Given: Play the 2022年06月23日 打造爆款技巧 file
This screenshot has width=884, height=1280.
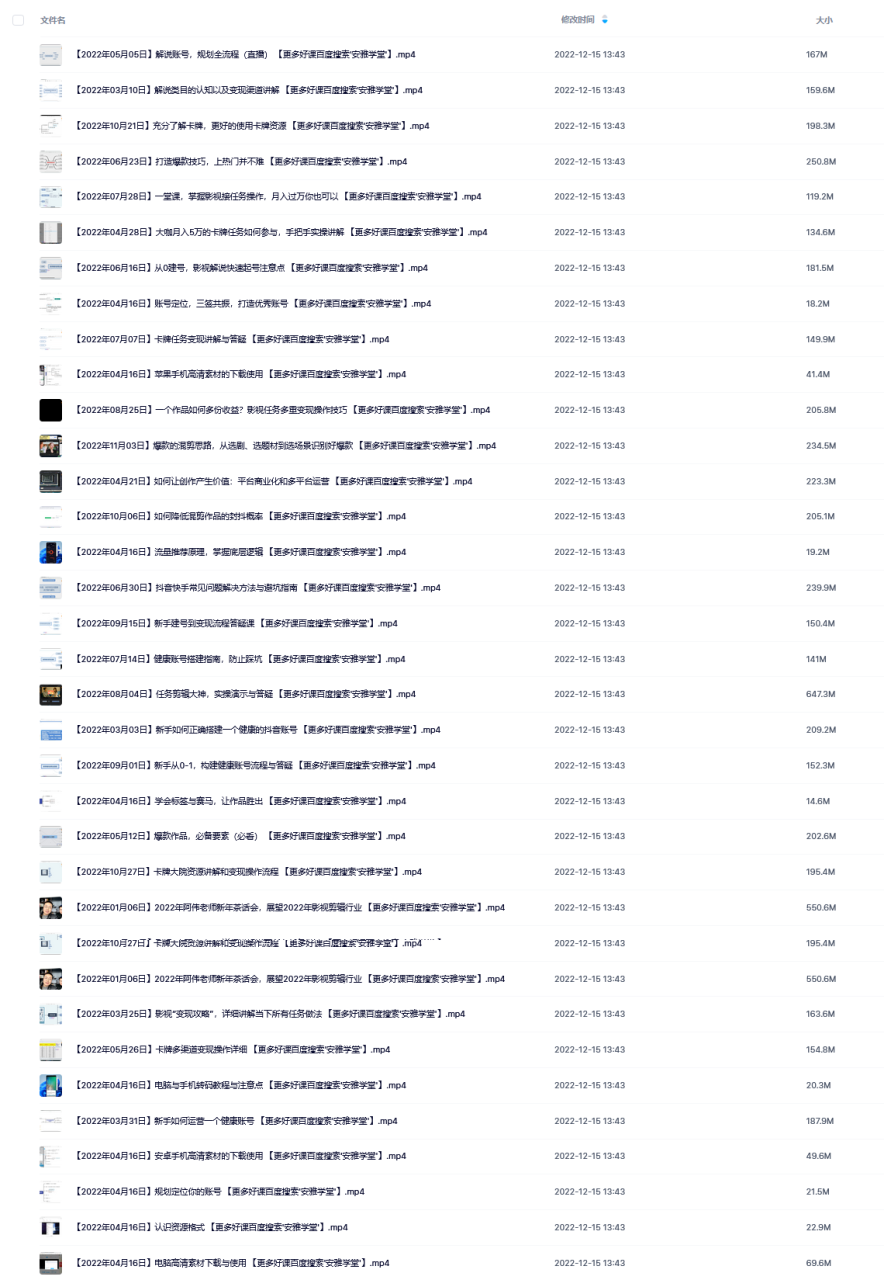Looking at the screenshot, I should (x=240, y=161).
